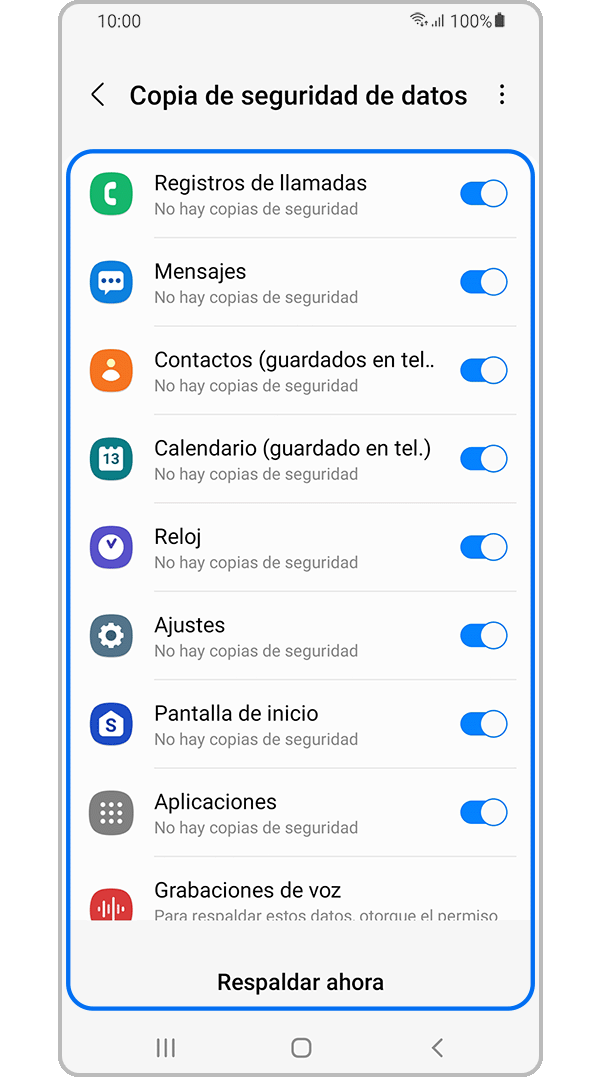Open the recent apps view
Viewport: 600px width, 1077px height.
click(x=166, y=1047)
